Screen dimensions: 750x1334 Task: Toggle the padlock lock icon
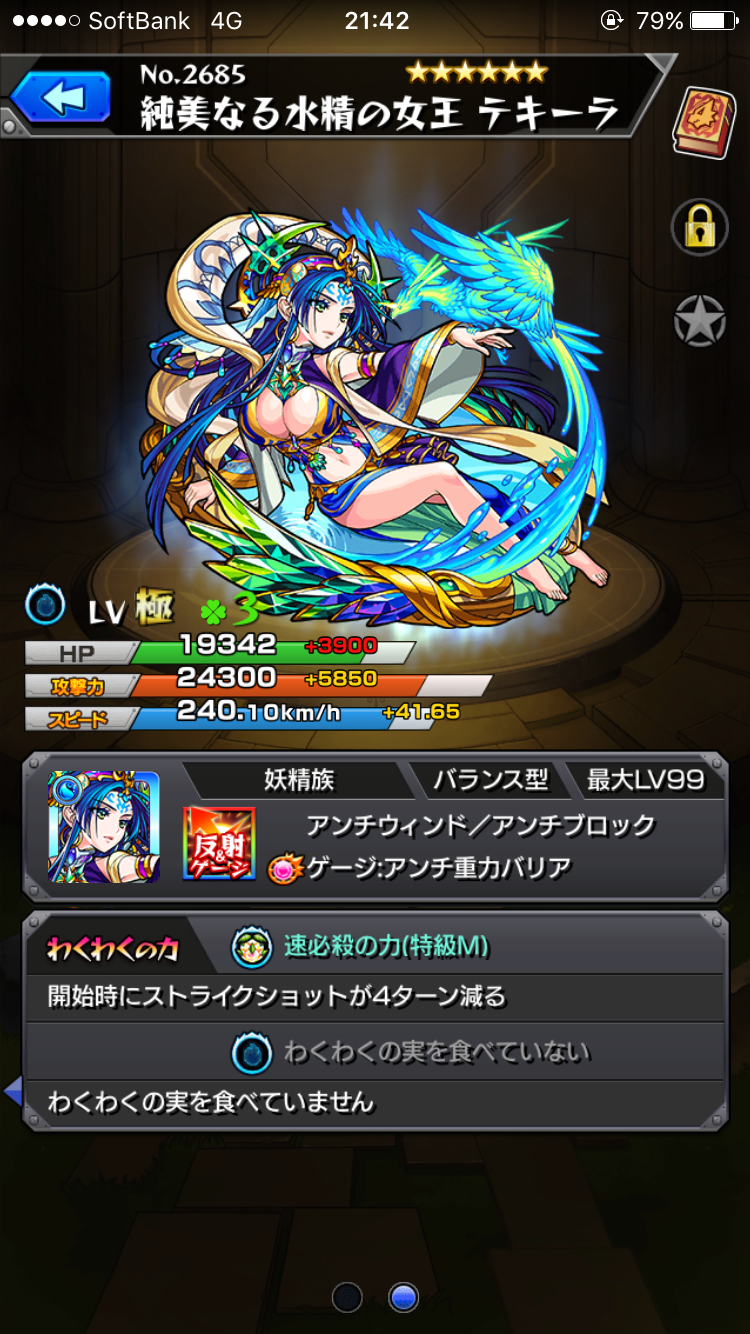(699, 226)
